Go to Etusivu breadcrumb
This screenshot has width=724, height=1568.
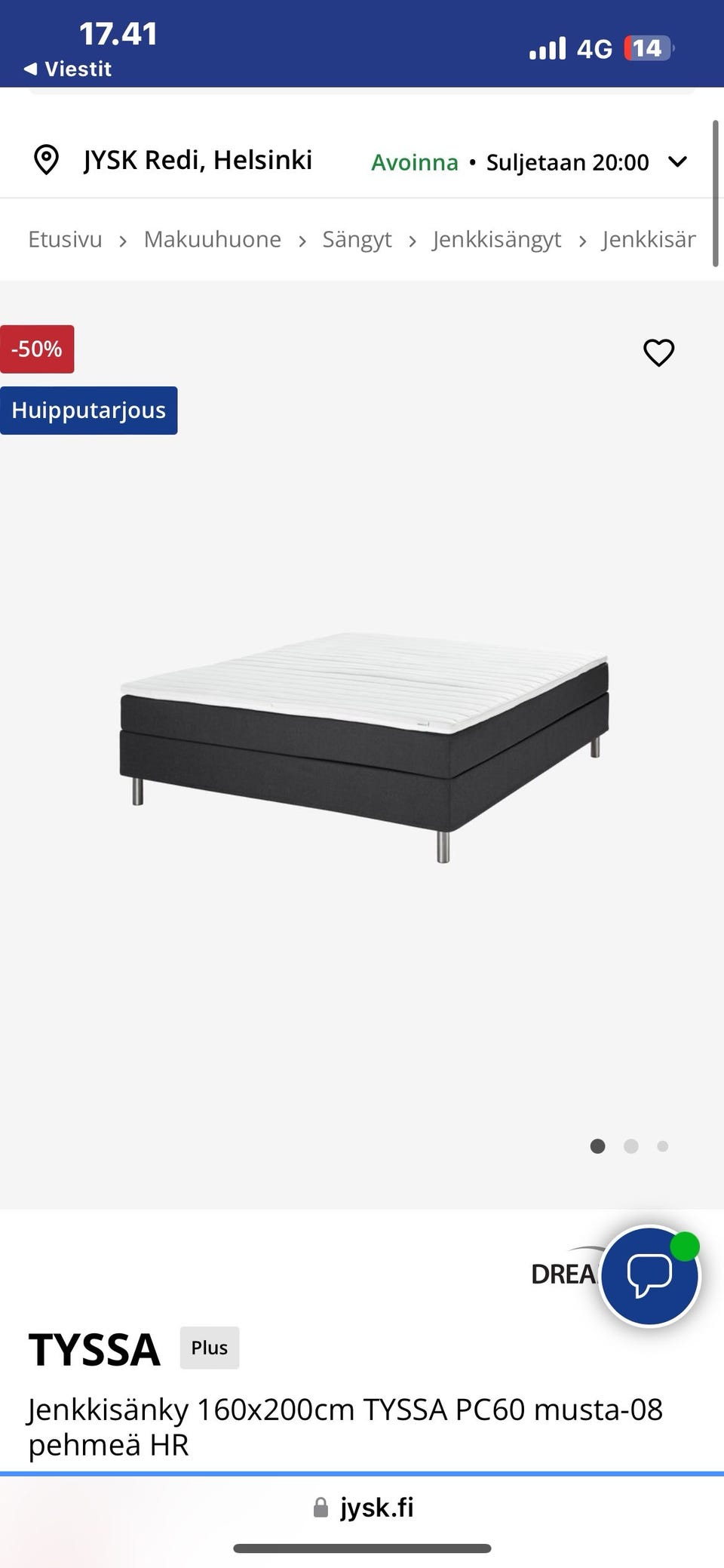[65, 239]
